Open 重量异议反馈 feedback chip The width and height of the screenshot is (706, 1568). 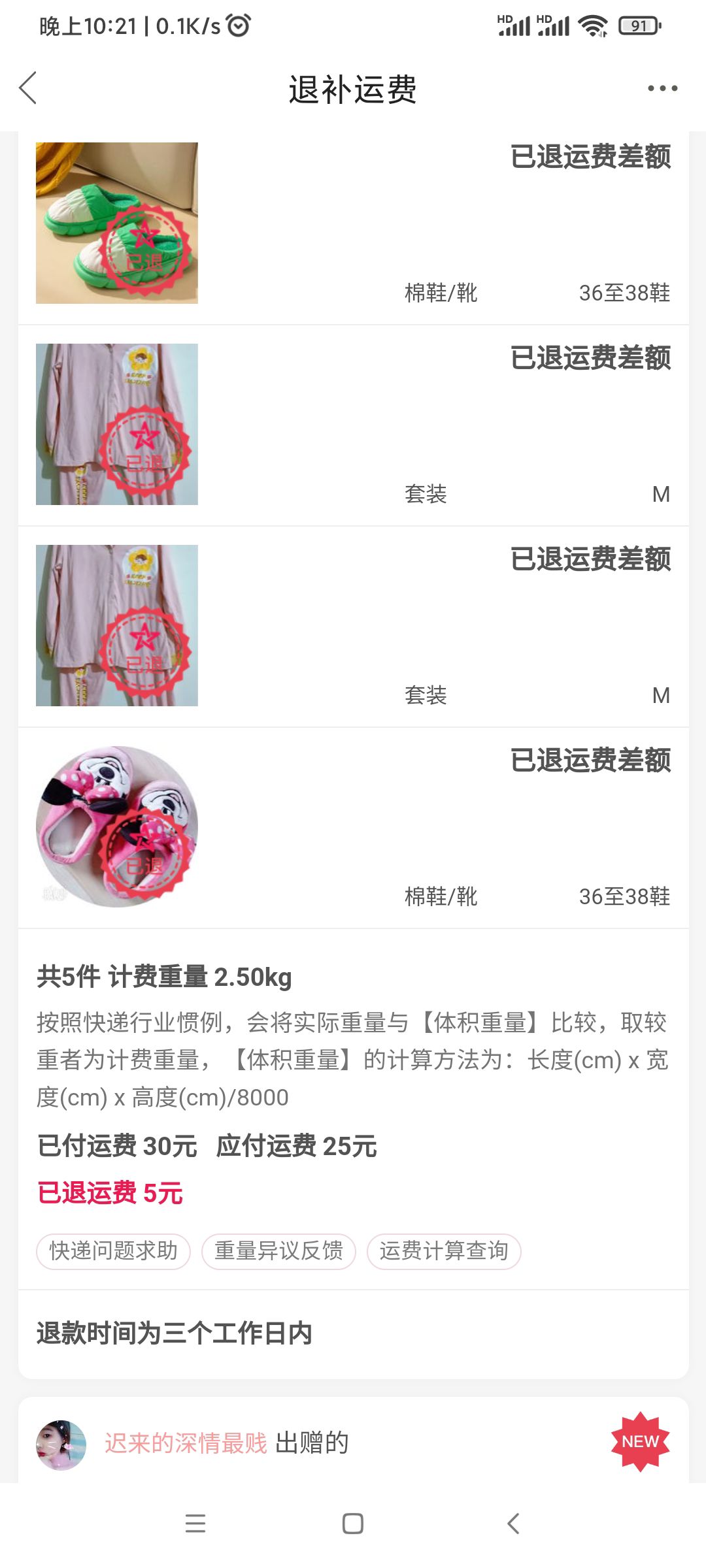click(278, 1251)
